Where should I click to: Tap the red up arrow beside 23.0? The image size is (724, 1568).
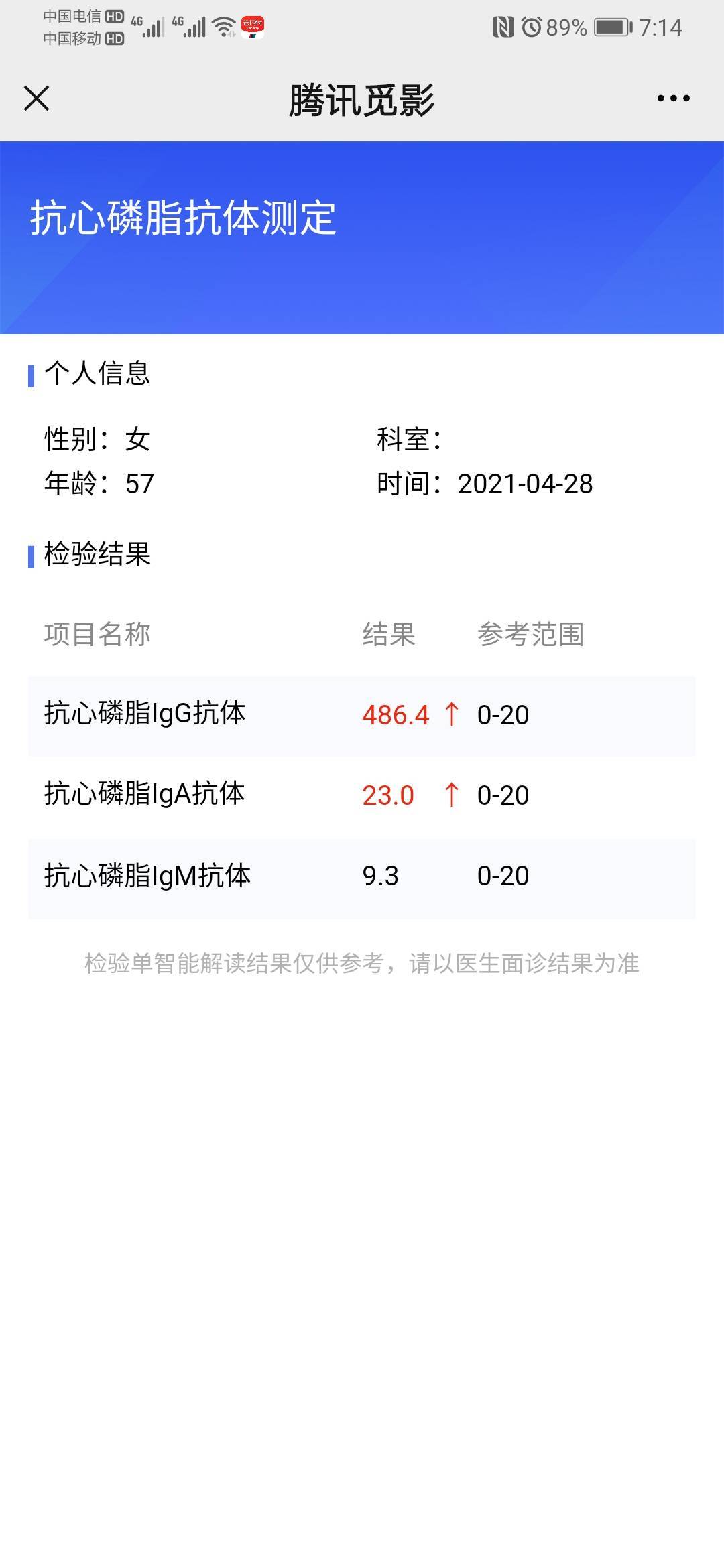(x=452, y=795)
